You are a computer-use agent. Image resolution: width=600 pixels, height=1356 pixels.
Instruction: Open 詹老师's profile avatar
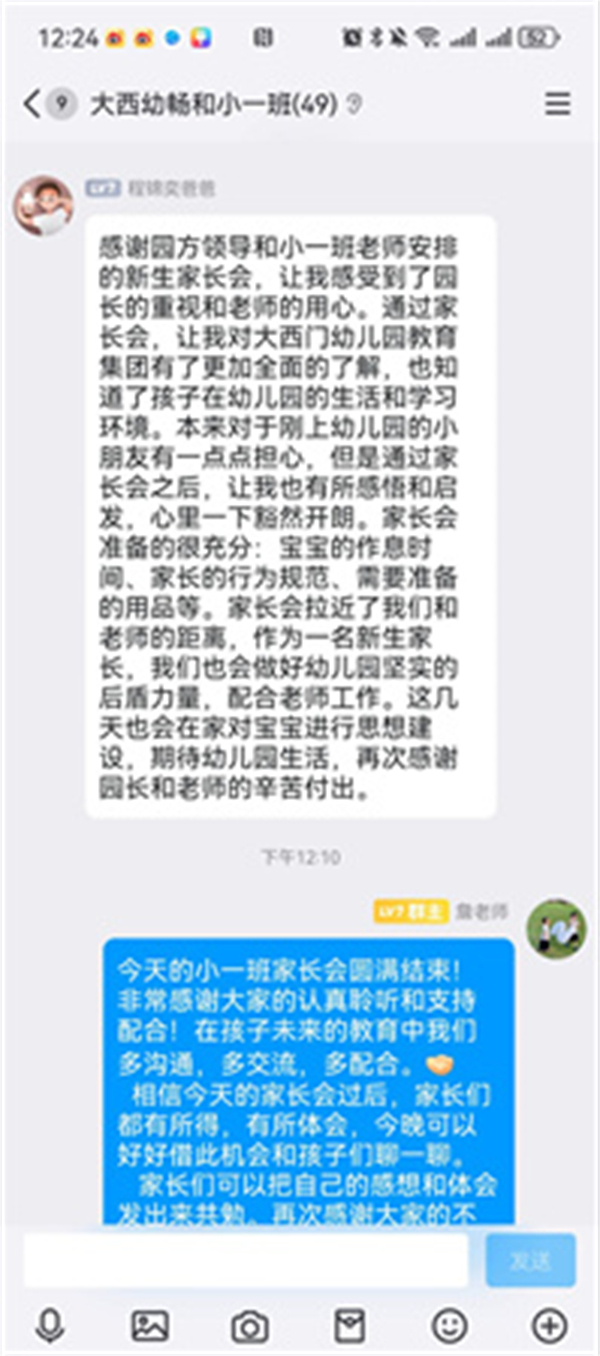pyautogui.click(x=556, y=929)
